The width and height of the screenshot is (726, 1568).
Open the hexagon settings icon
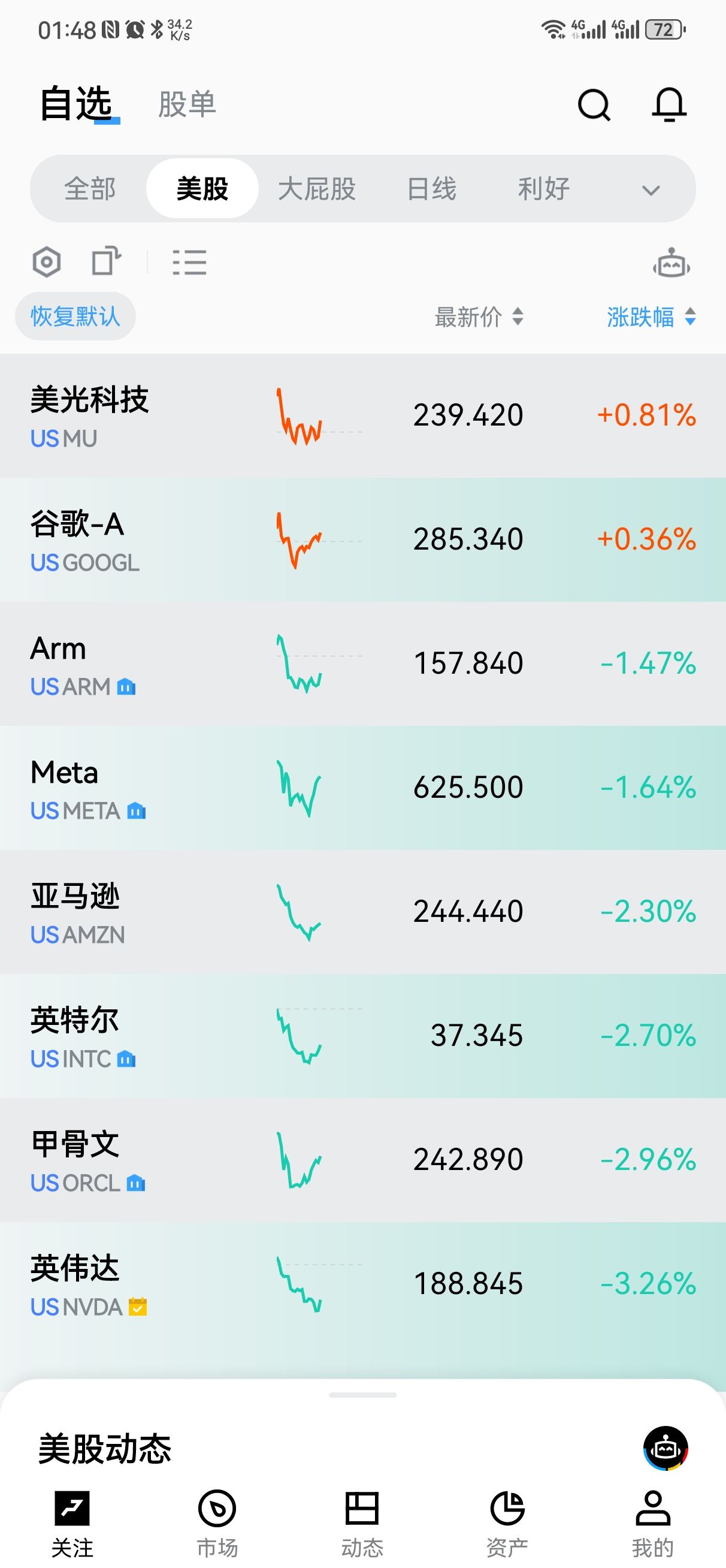[46, 263]
